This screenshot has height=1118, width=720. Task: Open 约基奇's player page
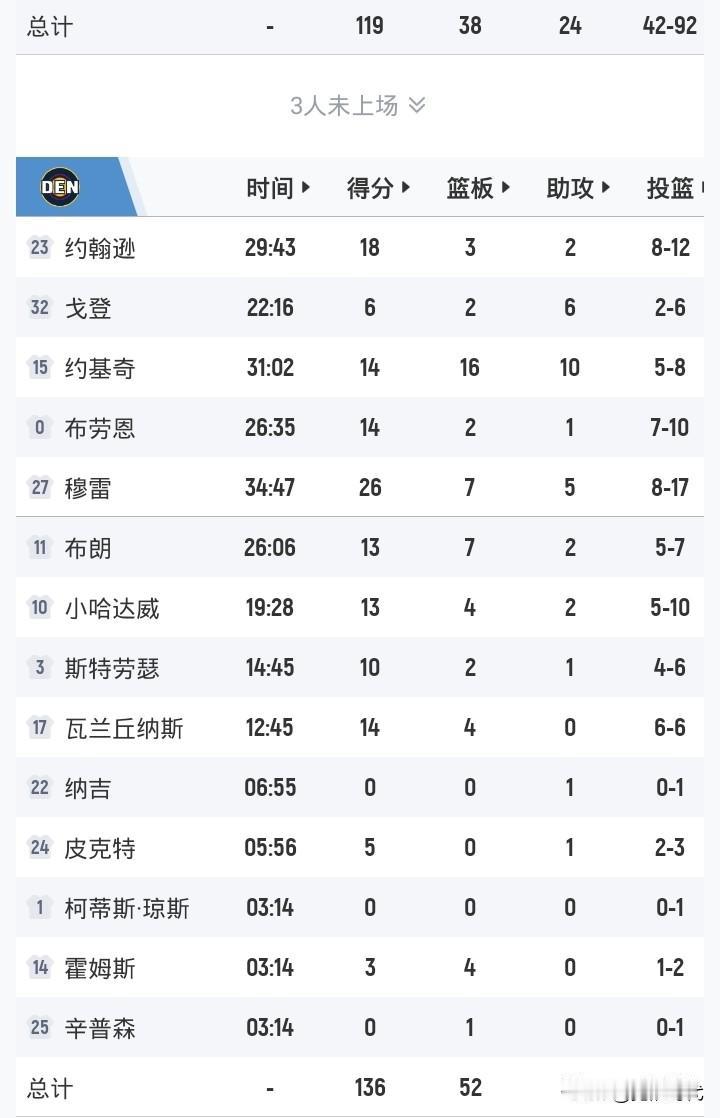tap(100, 367)
